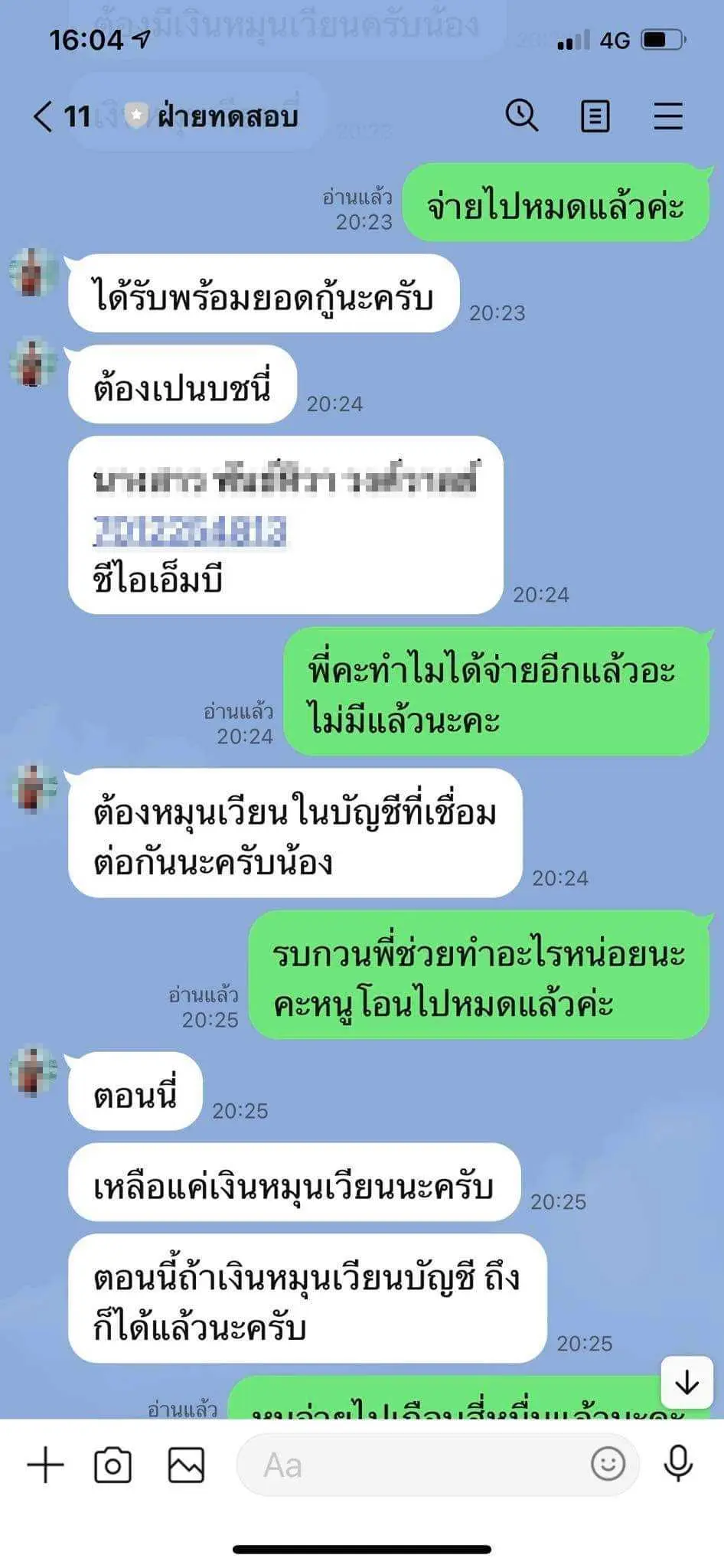
Task: Open sender's profile picture beside ตอนนี้ message
Action: tap(33, 1070)
